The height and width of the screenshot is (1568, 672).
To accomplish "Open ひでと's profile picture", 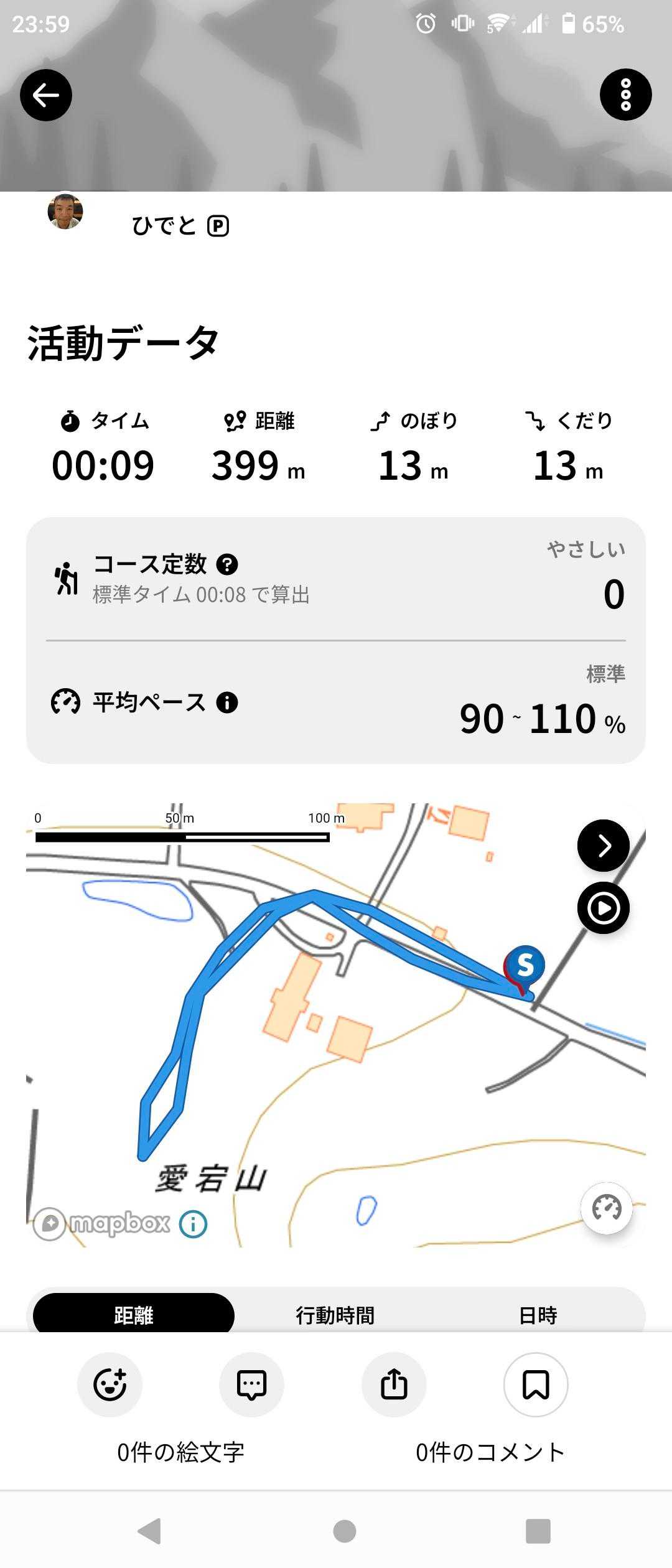I will (65, 212).
